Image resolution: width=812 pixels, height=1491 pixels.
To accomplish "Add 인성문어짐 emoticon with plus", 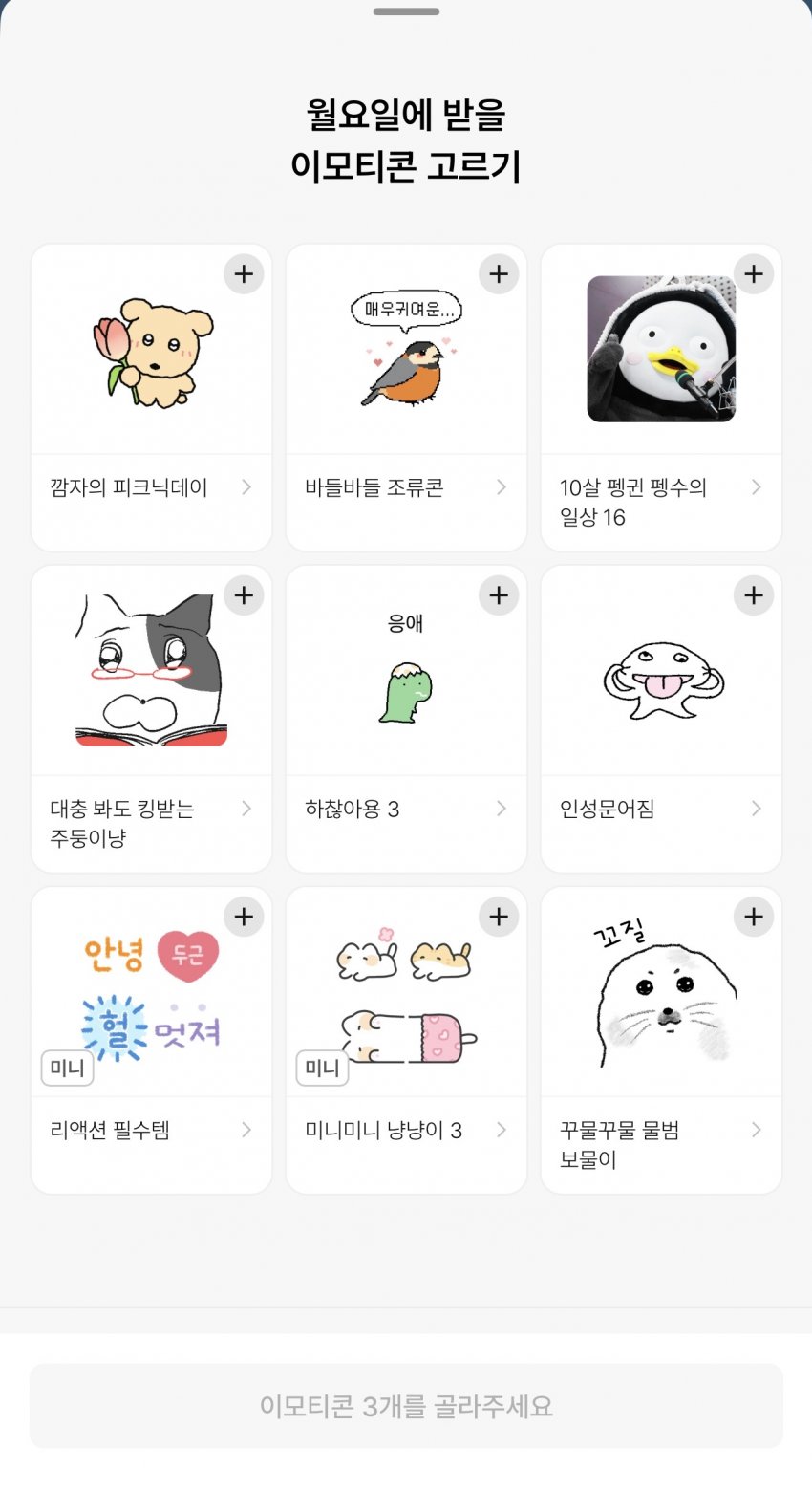I will pyautogui.click(x=754, y=595).
